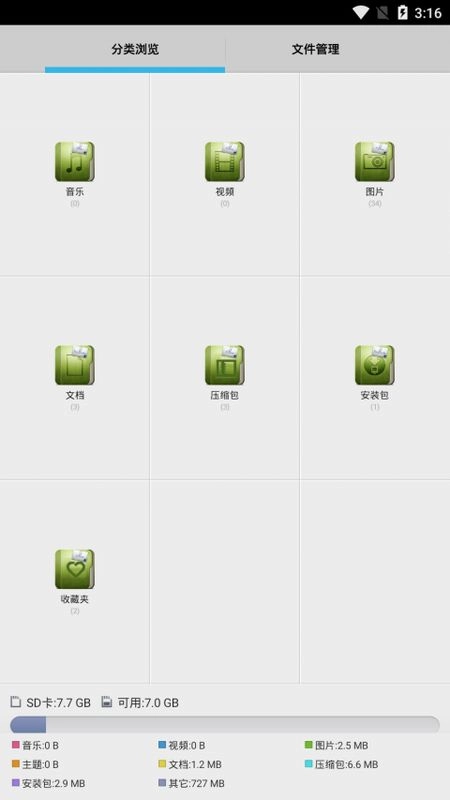View the 压缩包 archives folder
This screenshot has height=800, width=450.
coord(224,378)
